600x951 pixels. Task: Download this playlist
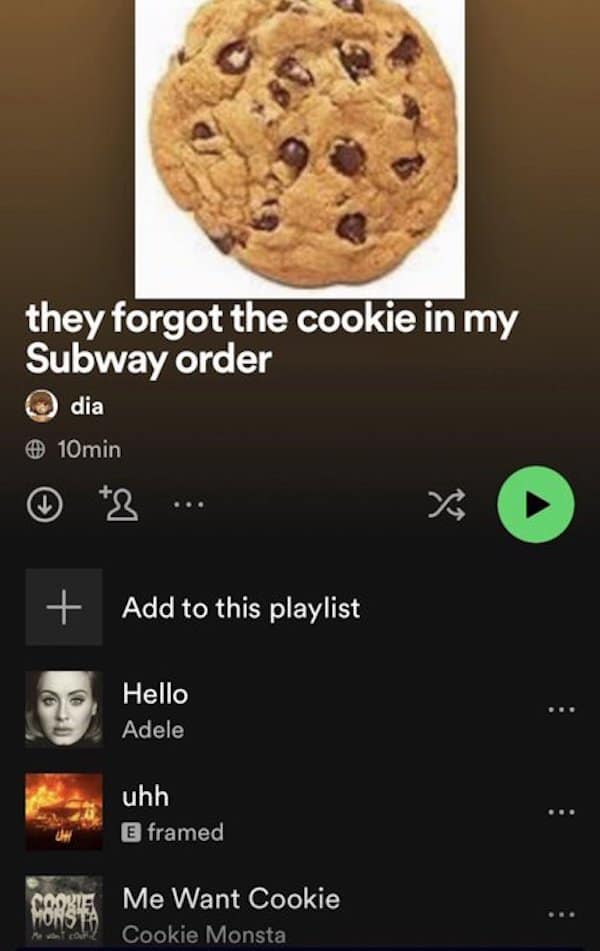[x=41, y=505]
